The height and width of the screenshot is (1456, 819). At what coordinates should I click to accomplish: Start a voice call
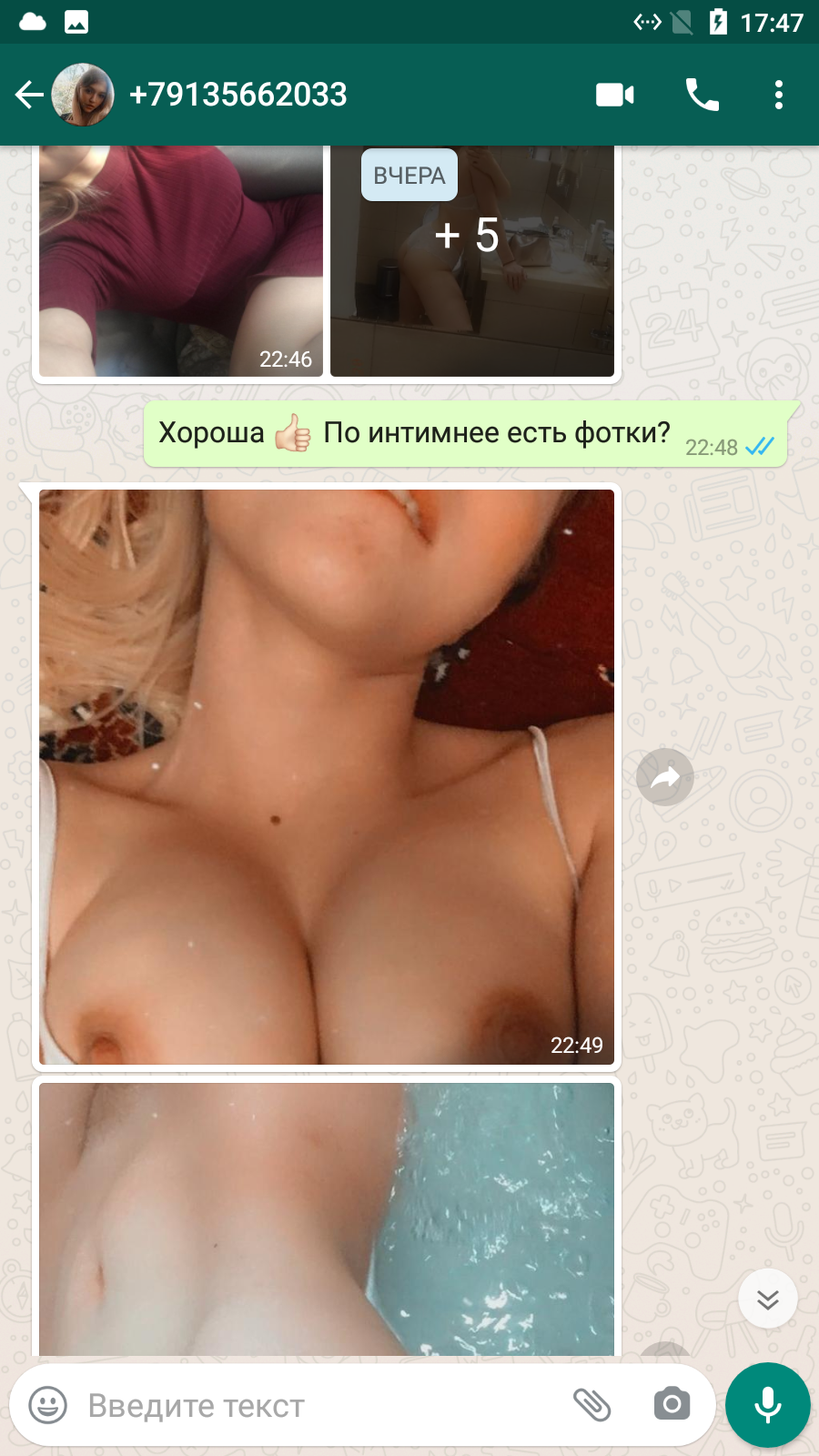click(x=702, y=95)
